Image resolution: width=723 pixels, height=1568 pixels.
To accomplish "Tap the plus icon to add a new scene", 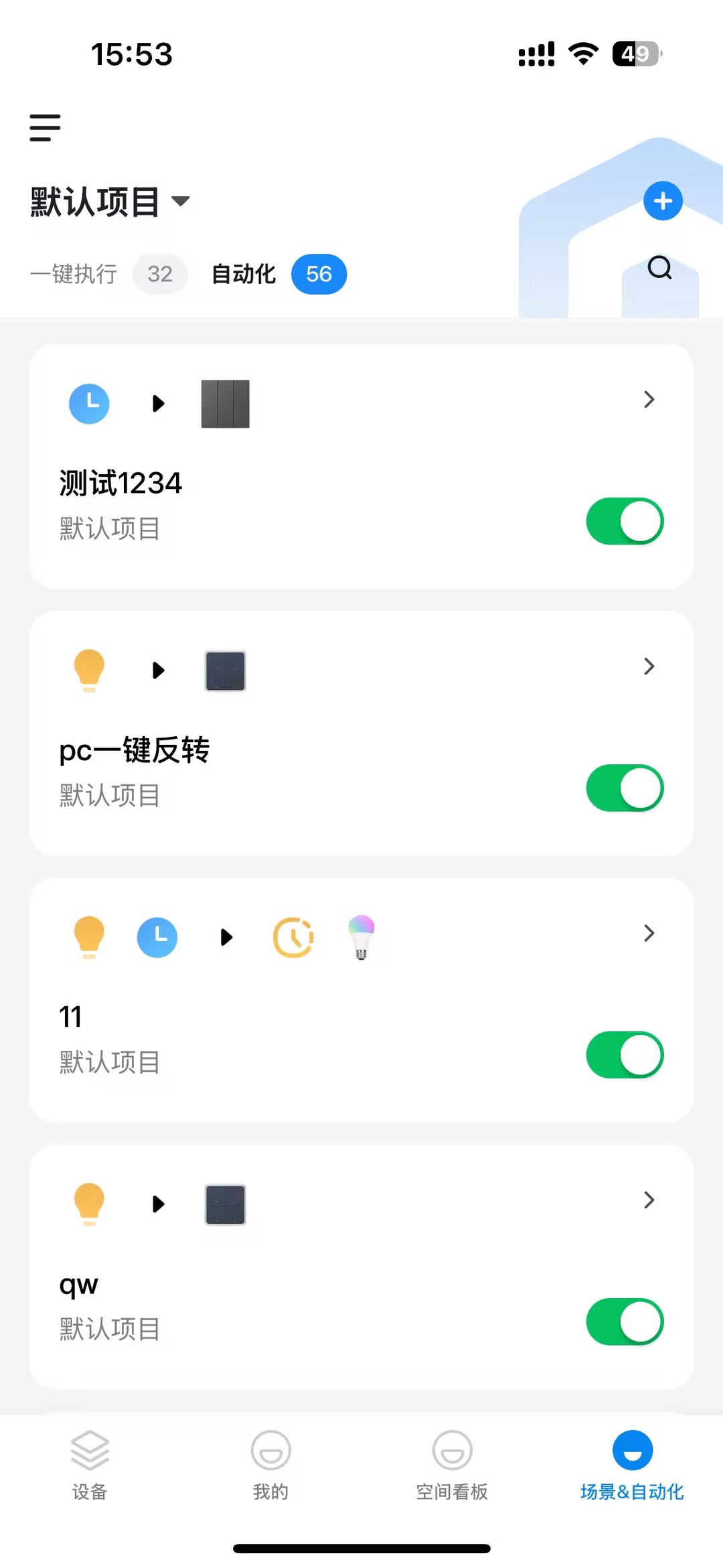I will 662,200.
